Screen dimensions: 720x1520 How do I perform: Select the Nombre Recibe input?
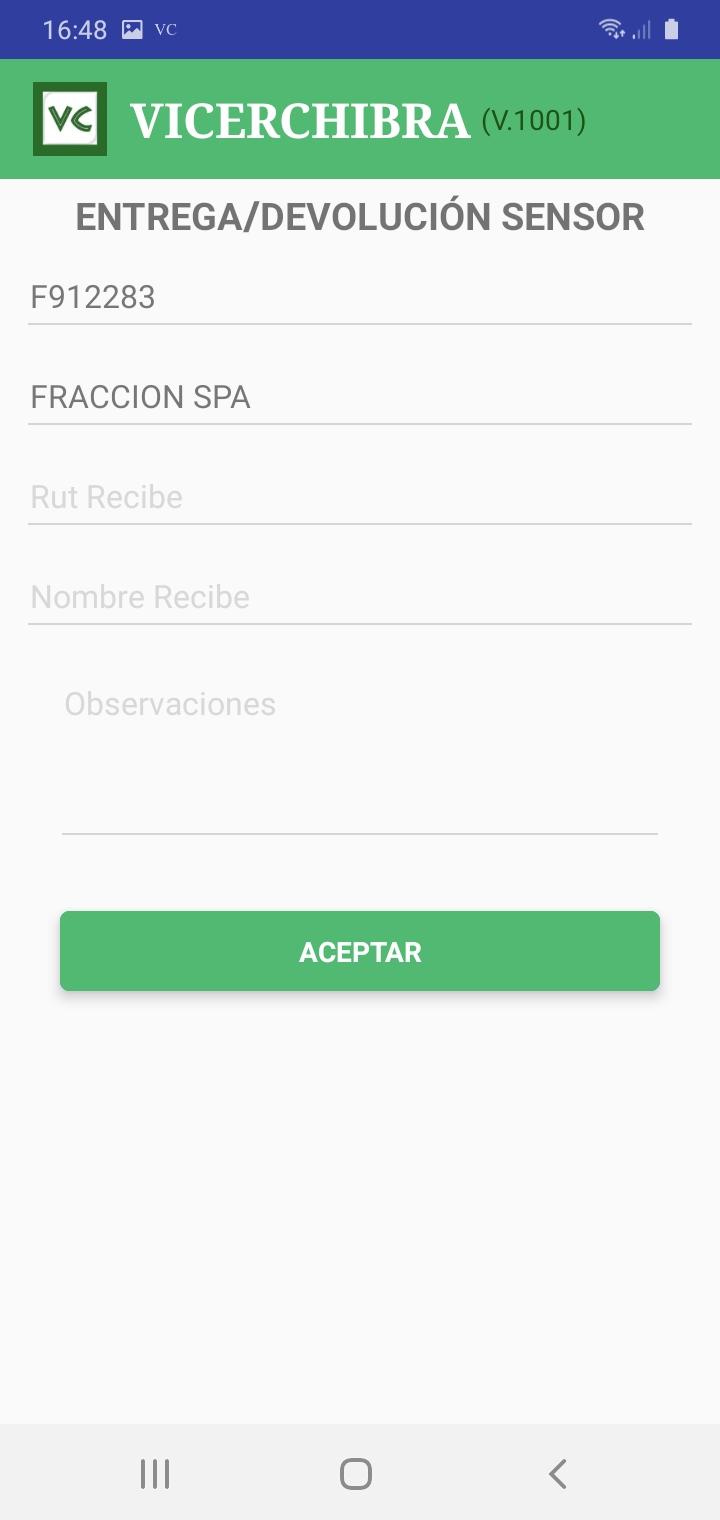(x=360, y=598)
